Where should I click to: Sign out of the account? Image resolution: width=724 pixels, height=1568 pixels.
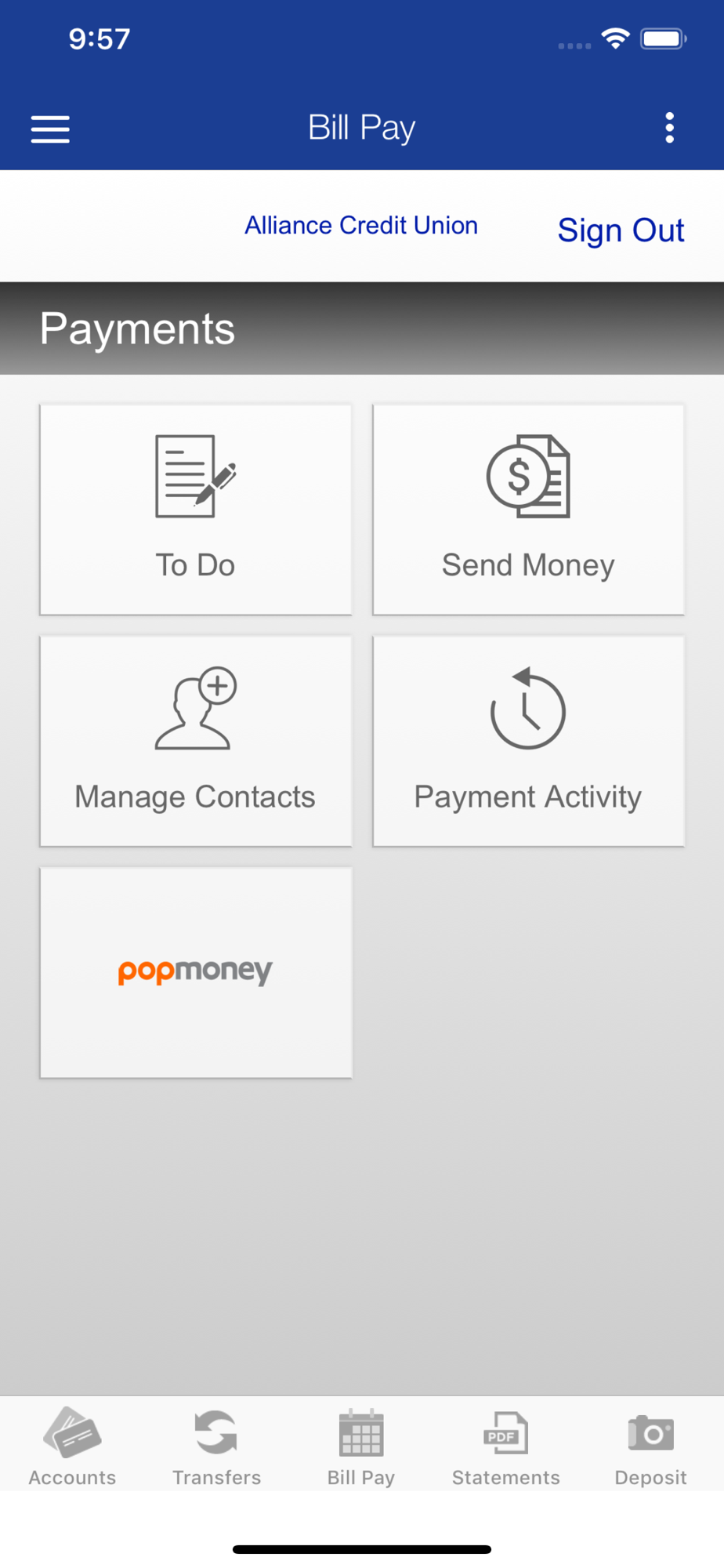621,230
